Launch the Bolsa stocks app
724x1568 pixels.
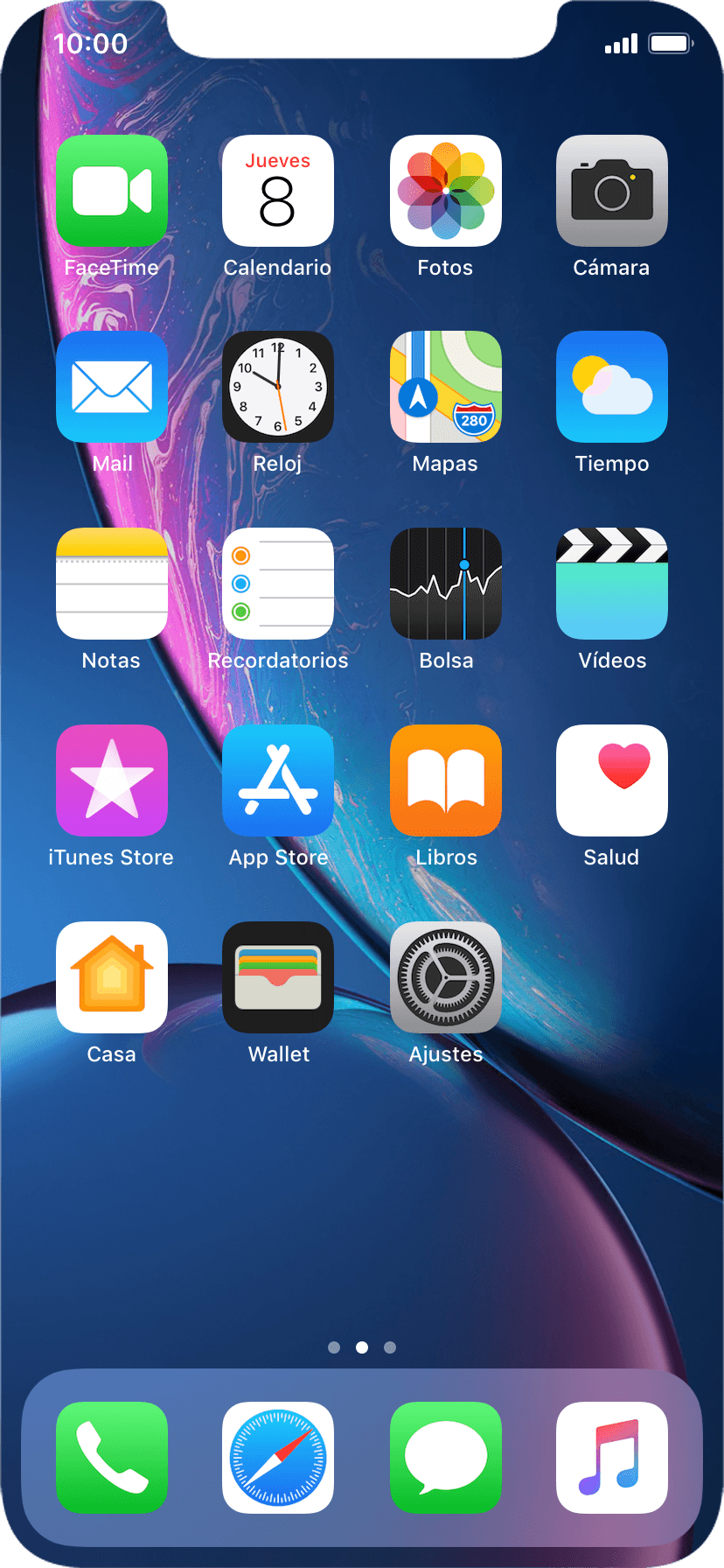(x=445, y=584)
